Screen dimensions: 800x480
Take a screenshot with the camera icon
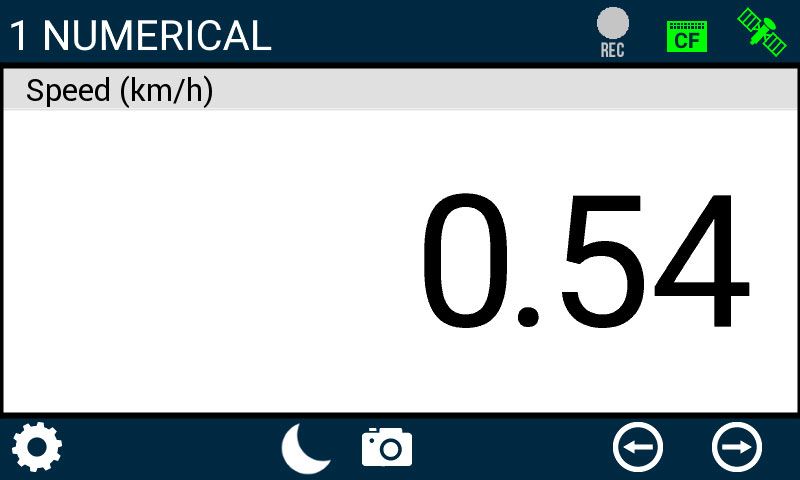(x=386, y=447)
